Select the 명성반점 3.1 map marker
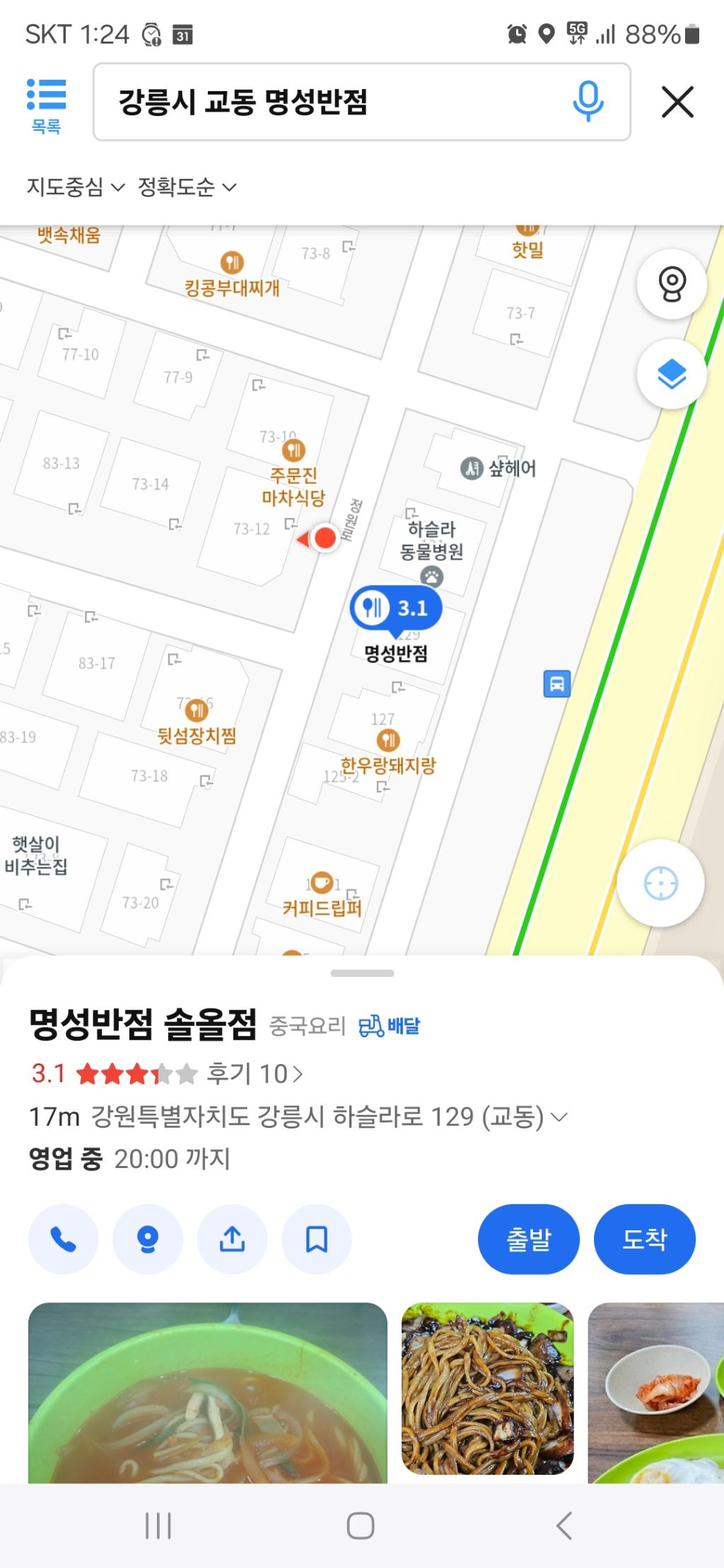The height and width of the screenshot is (1568, 724). pos(396,608)
